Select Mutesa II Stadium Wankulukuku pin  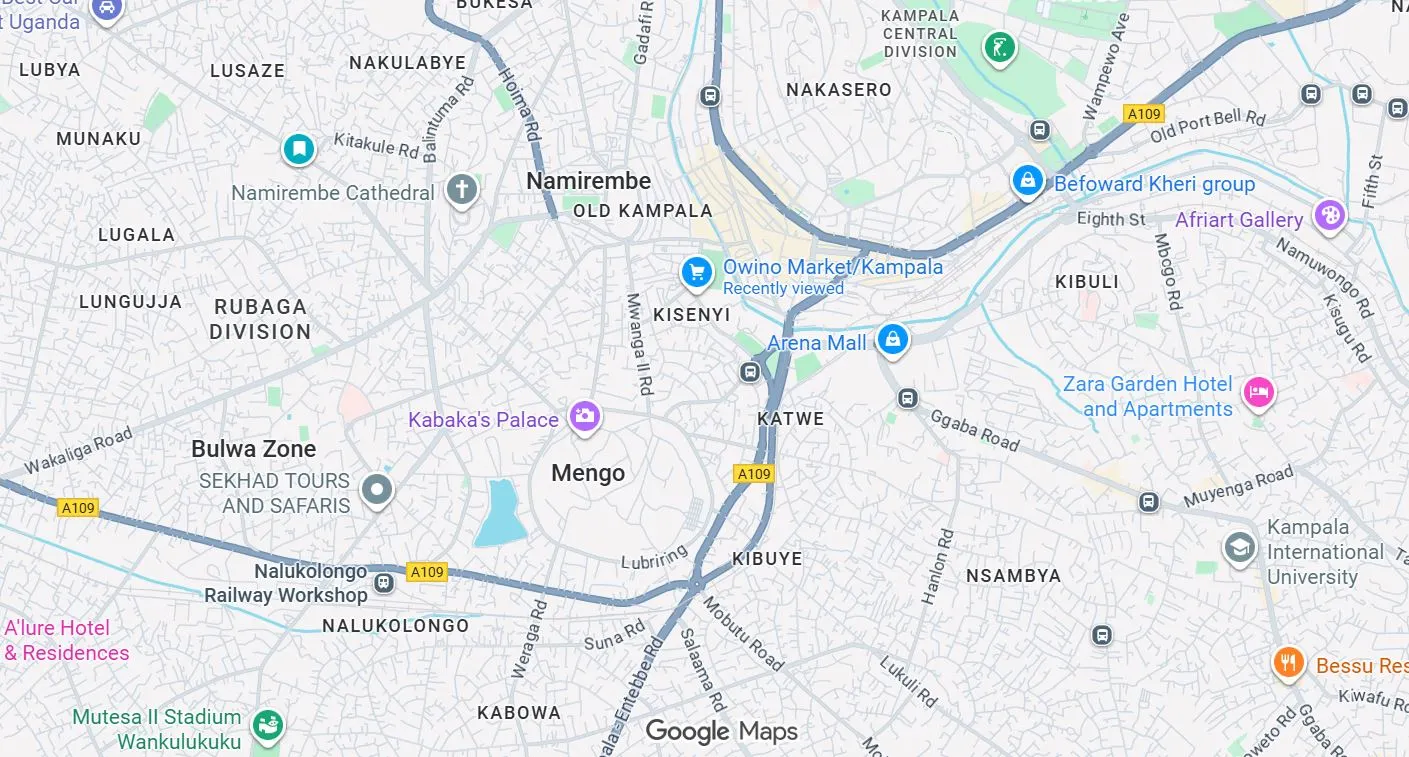(267, 725)
